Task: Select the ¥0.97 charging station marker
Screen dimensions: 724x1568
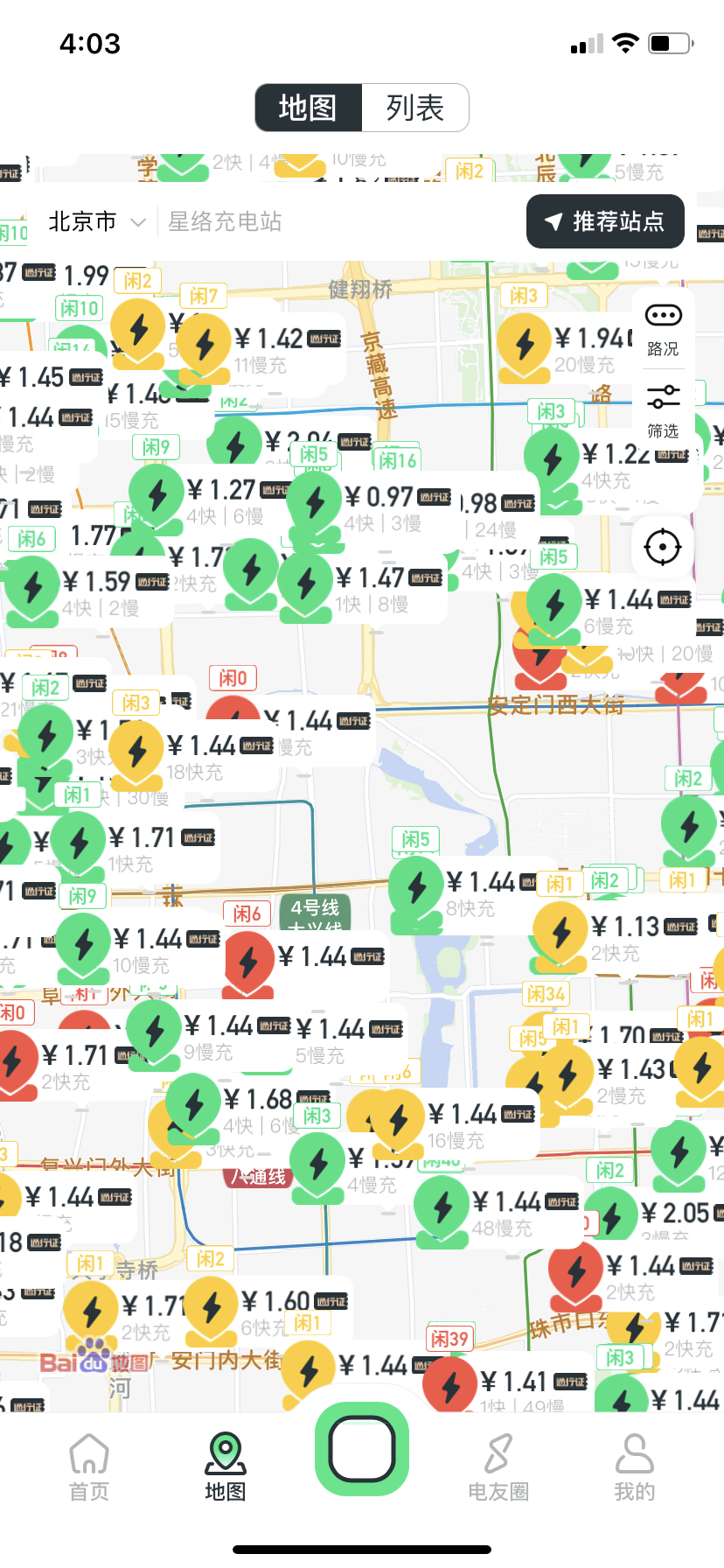Action: pyautogui.click(x=315, y=502)
